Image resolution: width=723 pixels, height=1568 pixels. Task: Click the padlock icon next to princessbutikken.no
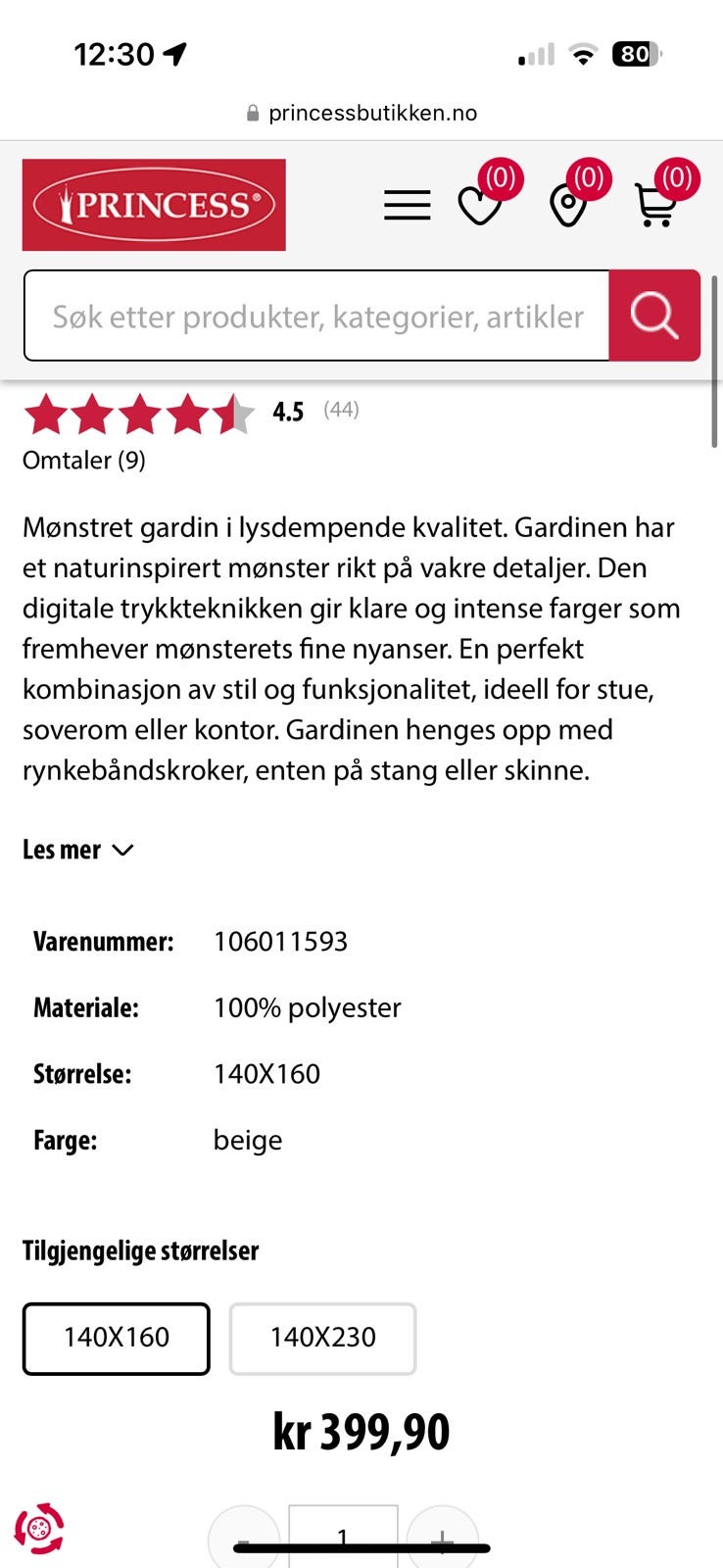(x=252, y=112)
